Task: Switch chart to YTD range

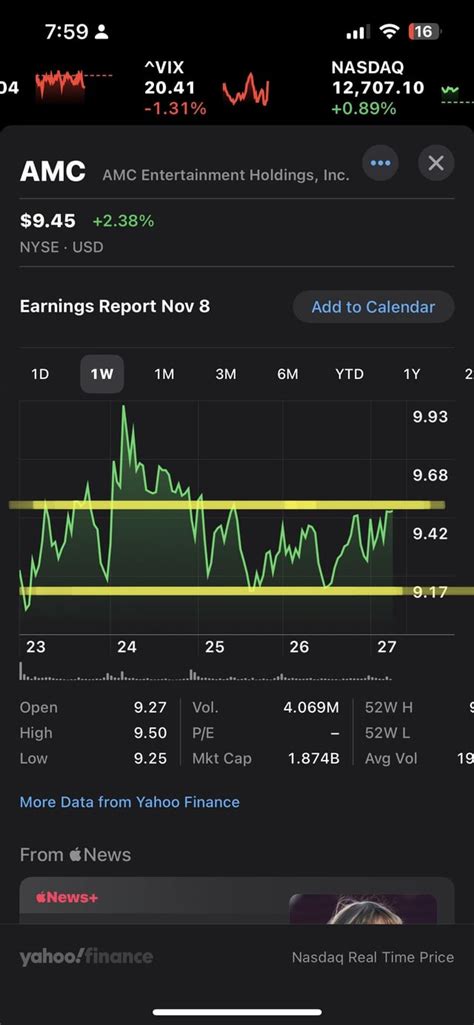Action: 349,374
